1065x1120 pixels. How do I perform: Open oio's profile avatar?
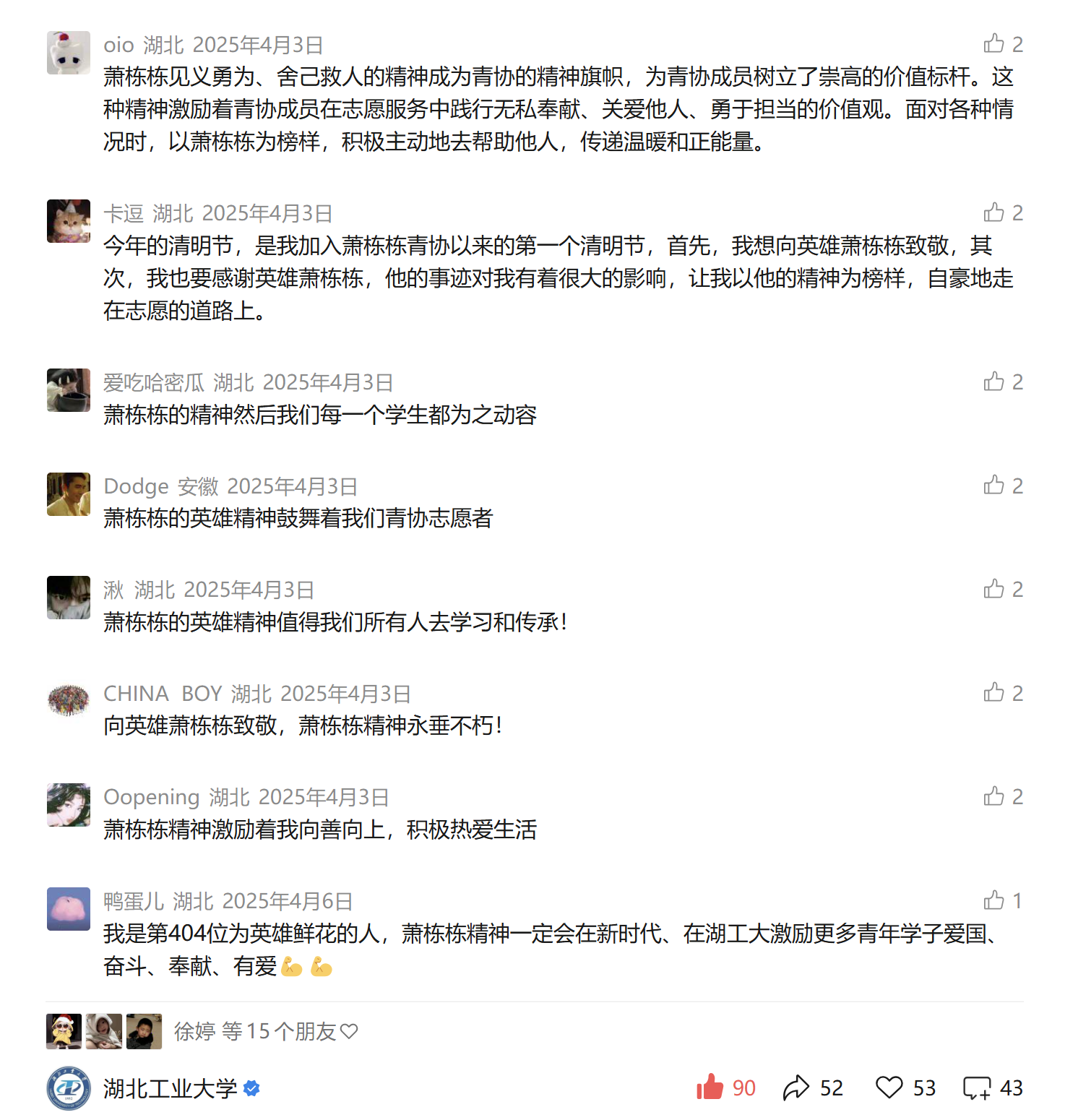[x=69, y=53]
